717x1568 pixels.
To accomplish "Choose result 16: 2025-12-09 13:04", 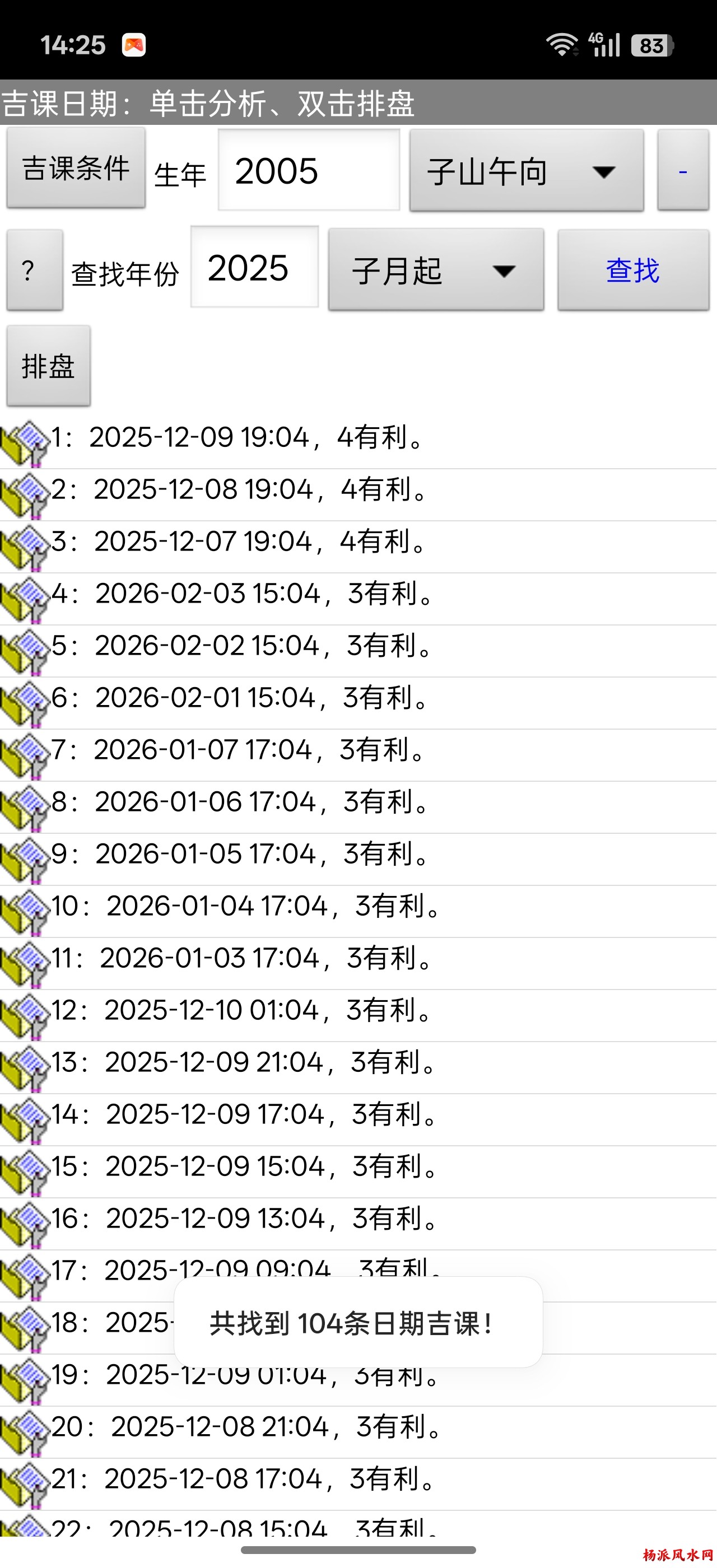I will click(244, 1219).
